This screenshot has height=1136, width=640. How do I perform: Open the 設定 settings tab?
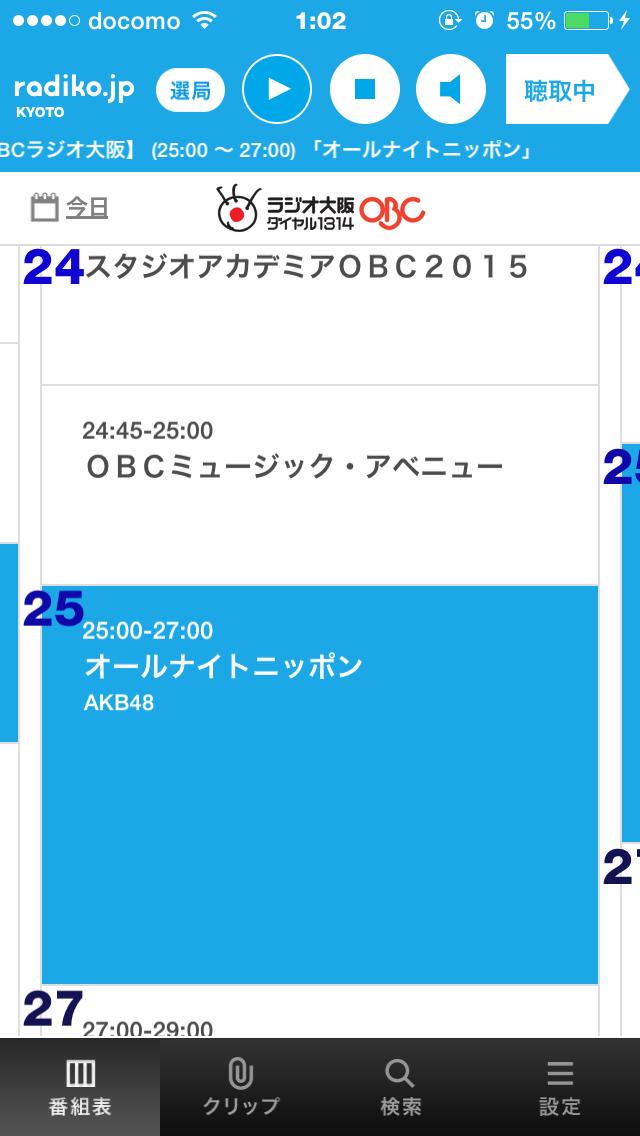(560, 1088)
